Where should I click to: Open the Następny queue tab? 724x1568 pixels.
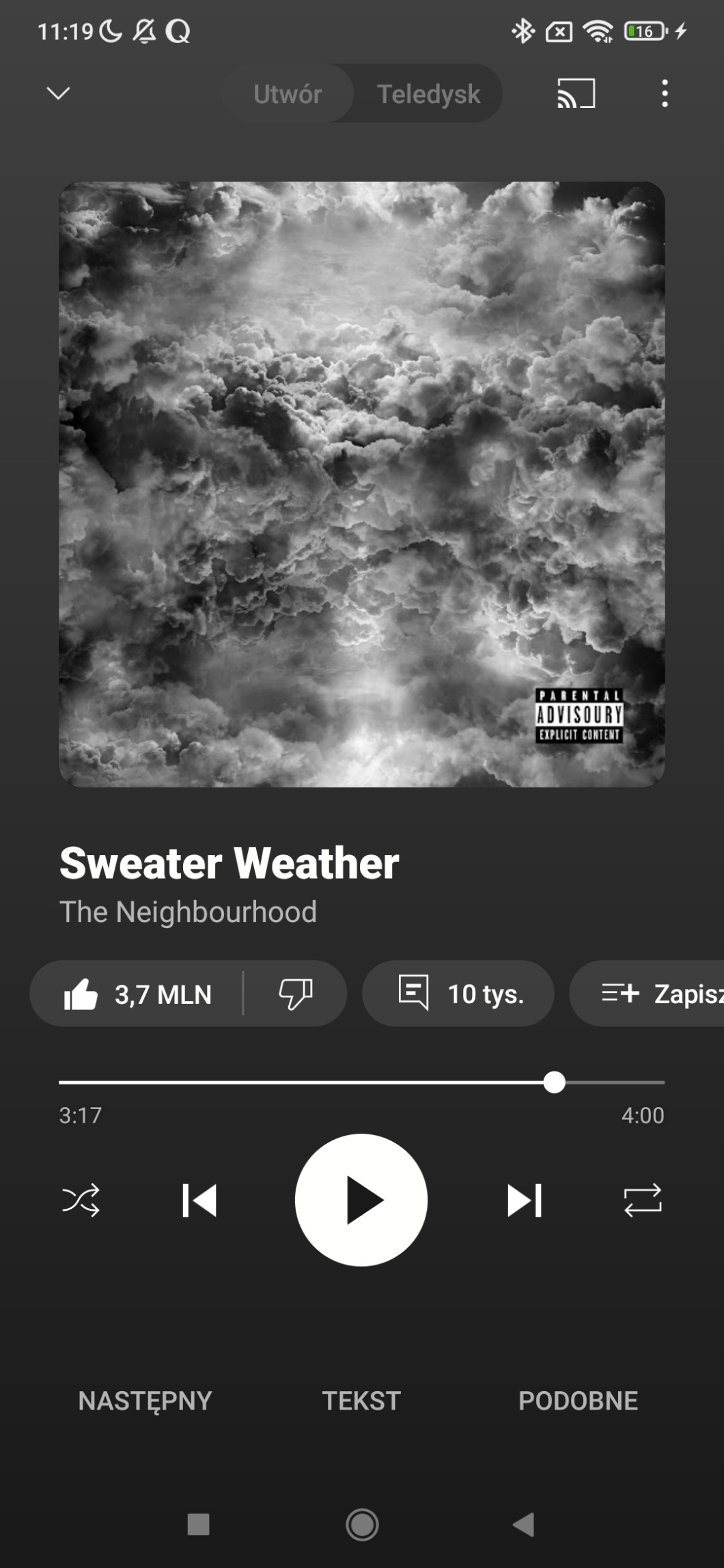[x=145, y=1401]
